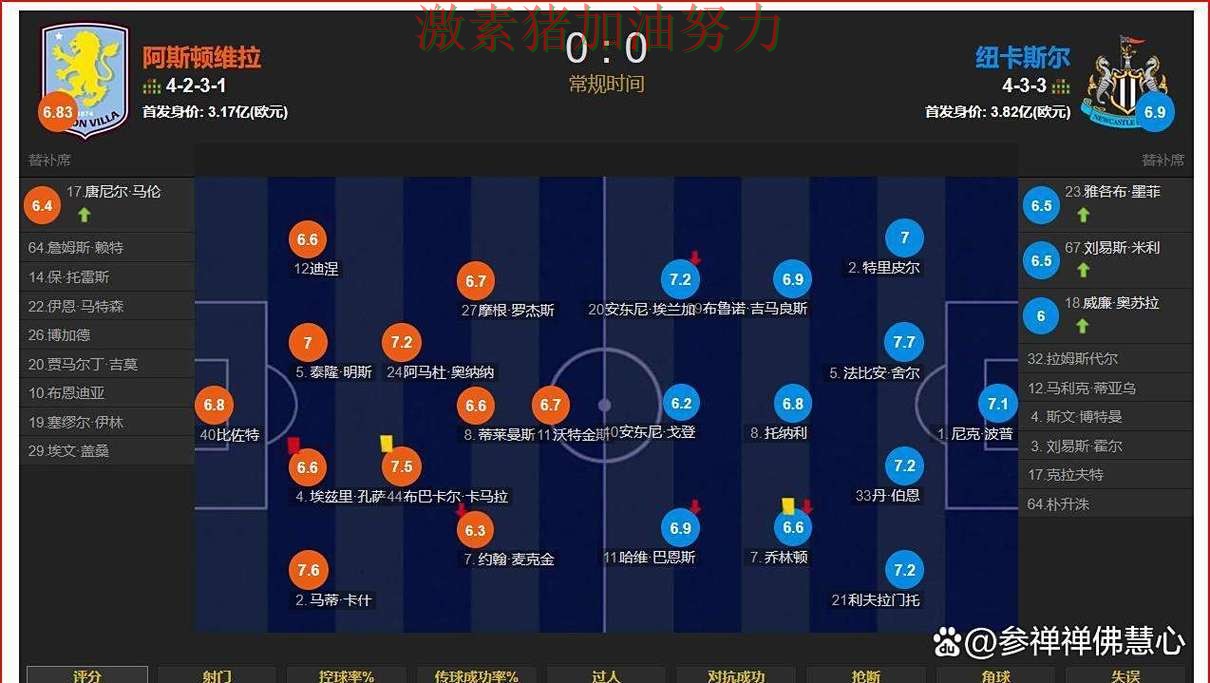Open the 传球成功率% stat tab
This screenshot has height=683, width=1210.
(x=476, y=675)
